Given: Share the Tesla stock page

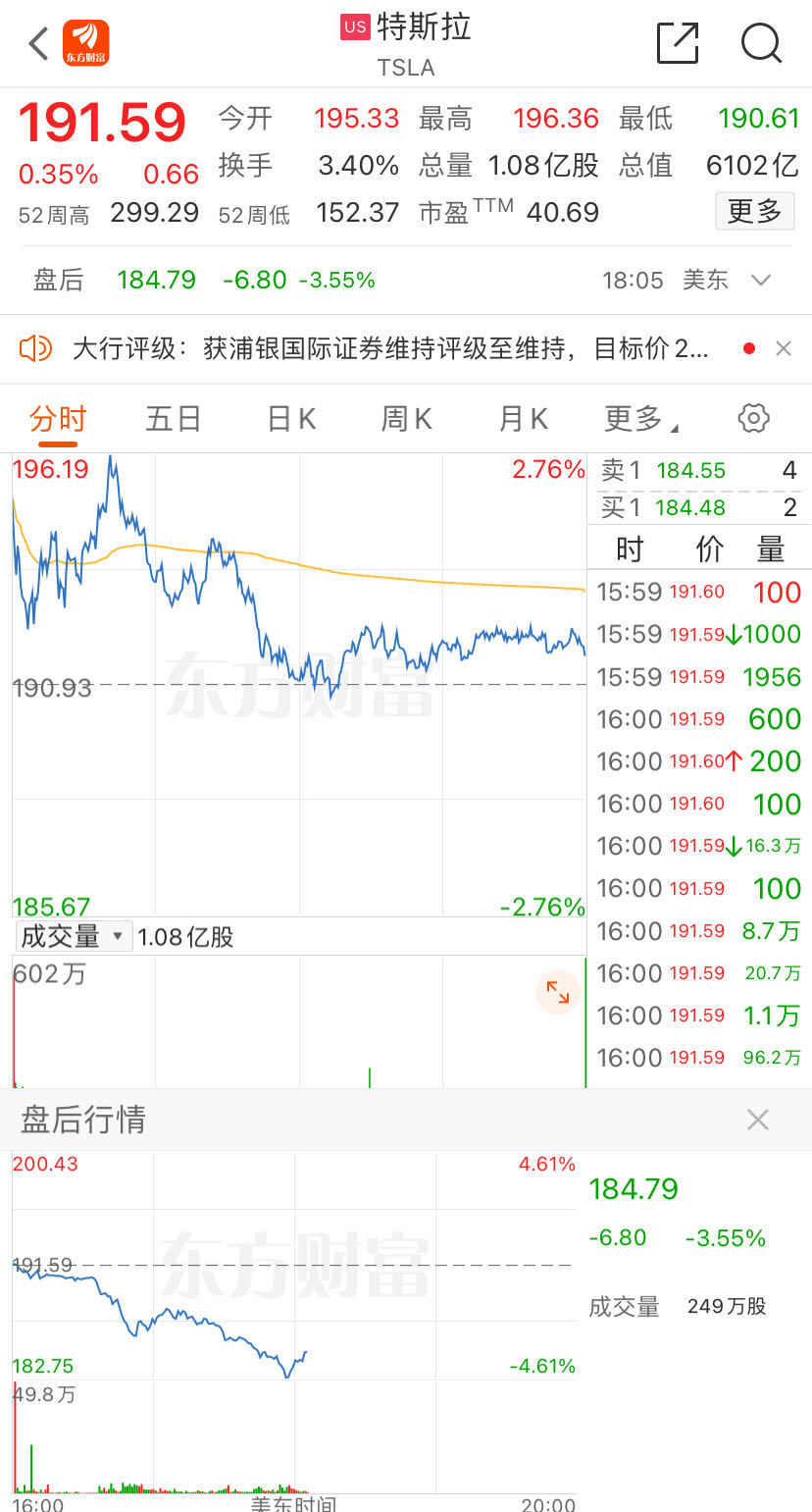Looking at the screenshot, I should click(678, 43).
